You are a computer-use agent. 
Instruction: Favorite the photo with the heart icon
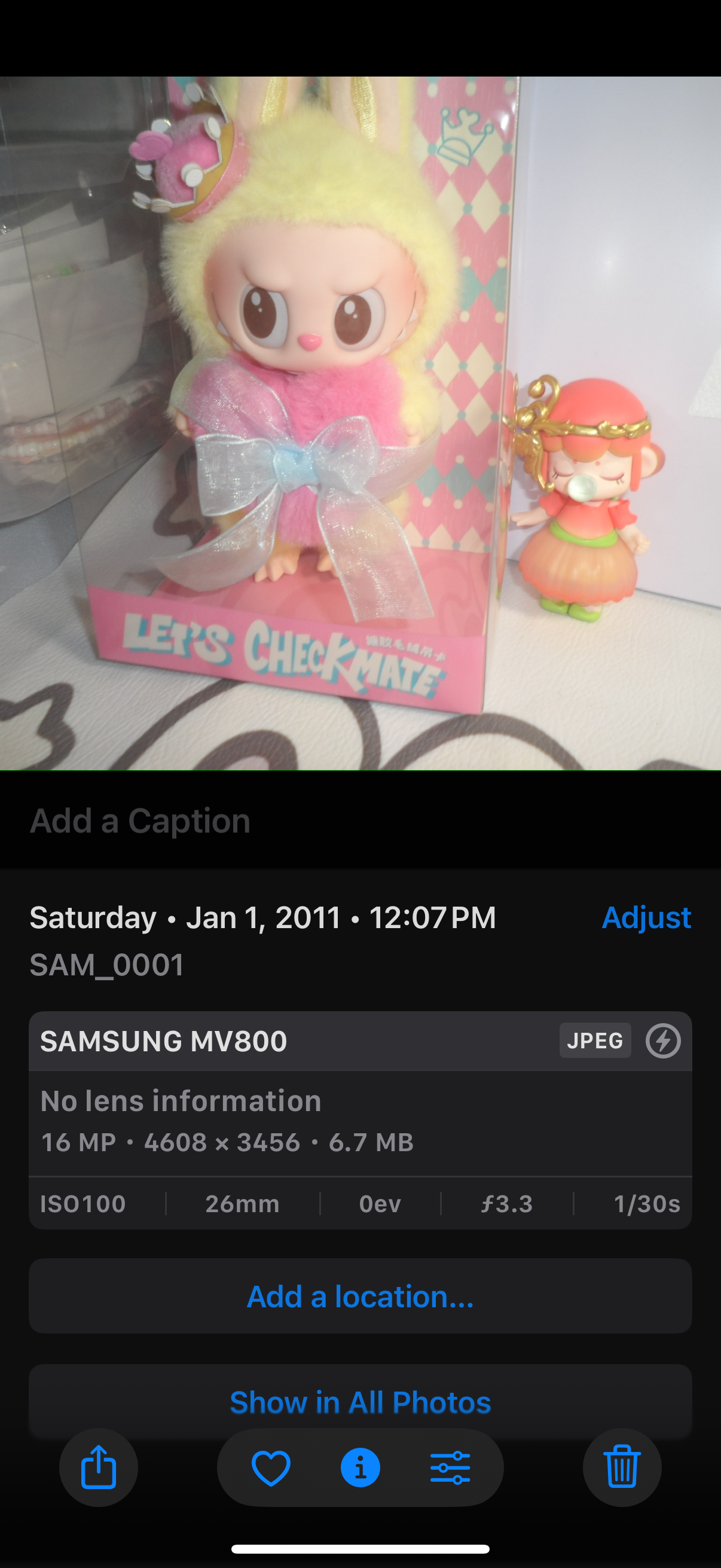271,1468
